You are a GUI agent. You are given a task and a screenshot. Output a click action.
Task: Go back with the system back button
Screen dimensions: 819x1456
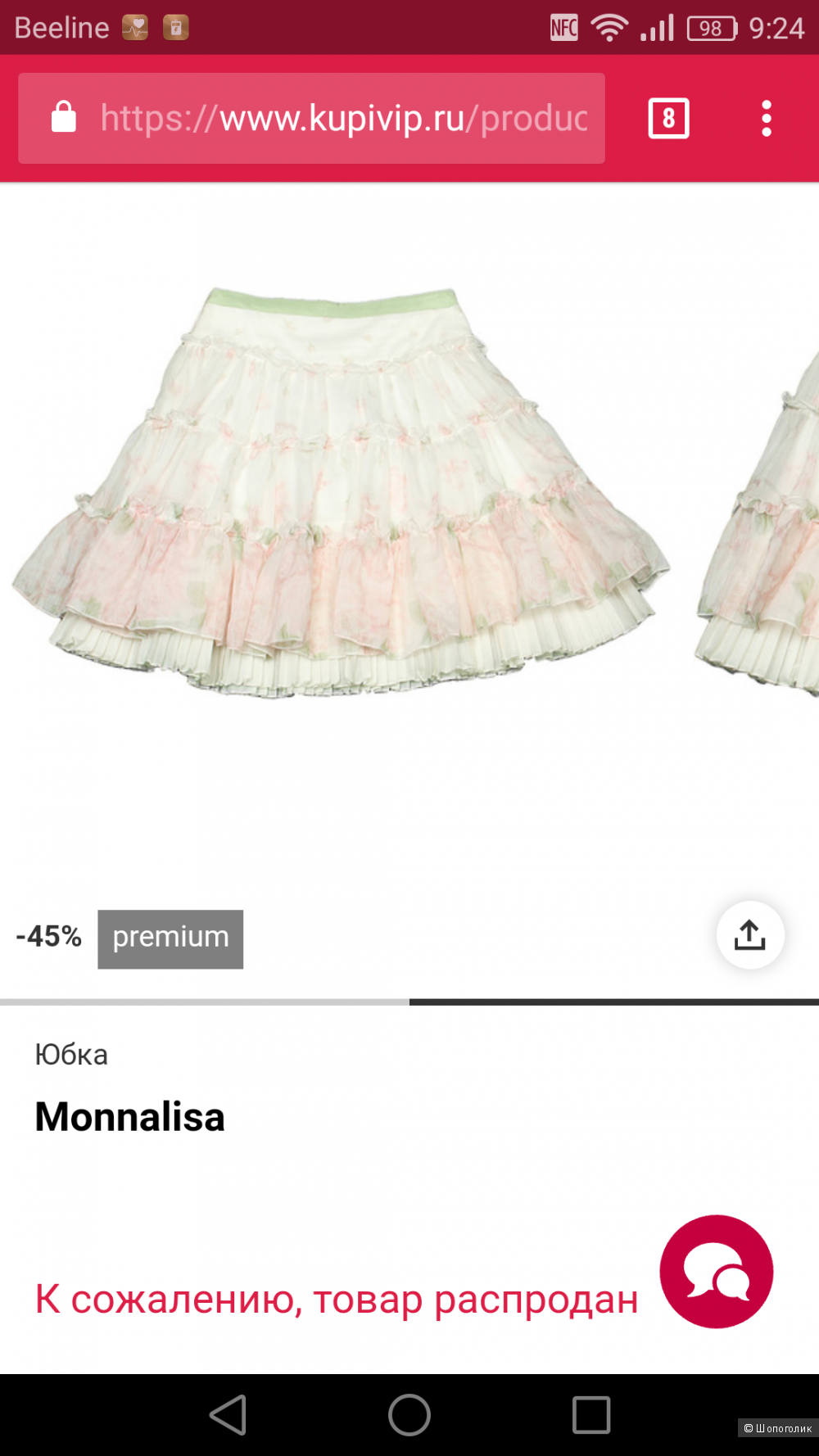pyautogui.click(x=229, y=1415)
